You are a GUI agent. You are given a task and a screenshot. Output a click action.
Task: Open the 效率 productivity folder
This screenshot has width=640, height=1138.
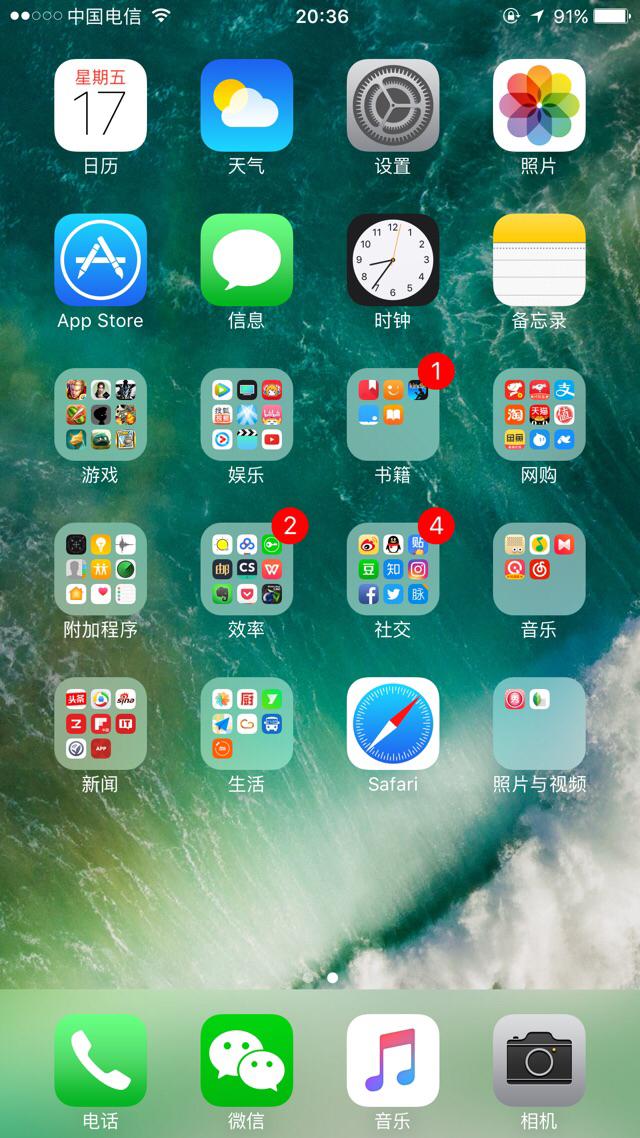click(247, 569)
